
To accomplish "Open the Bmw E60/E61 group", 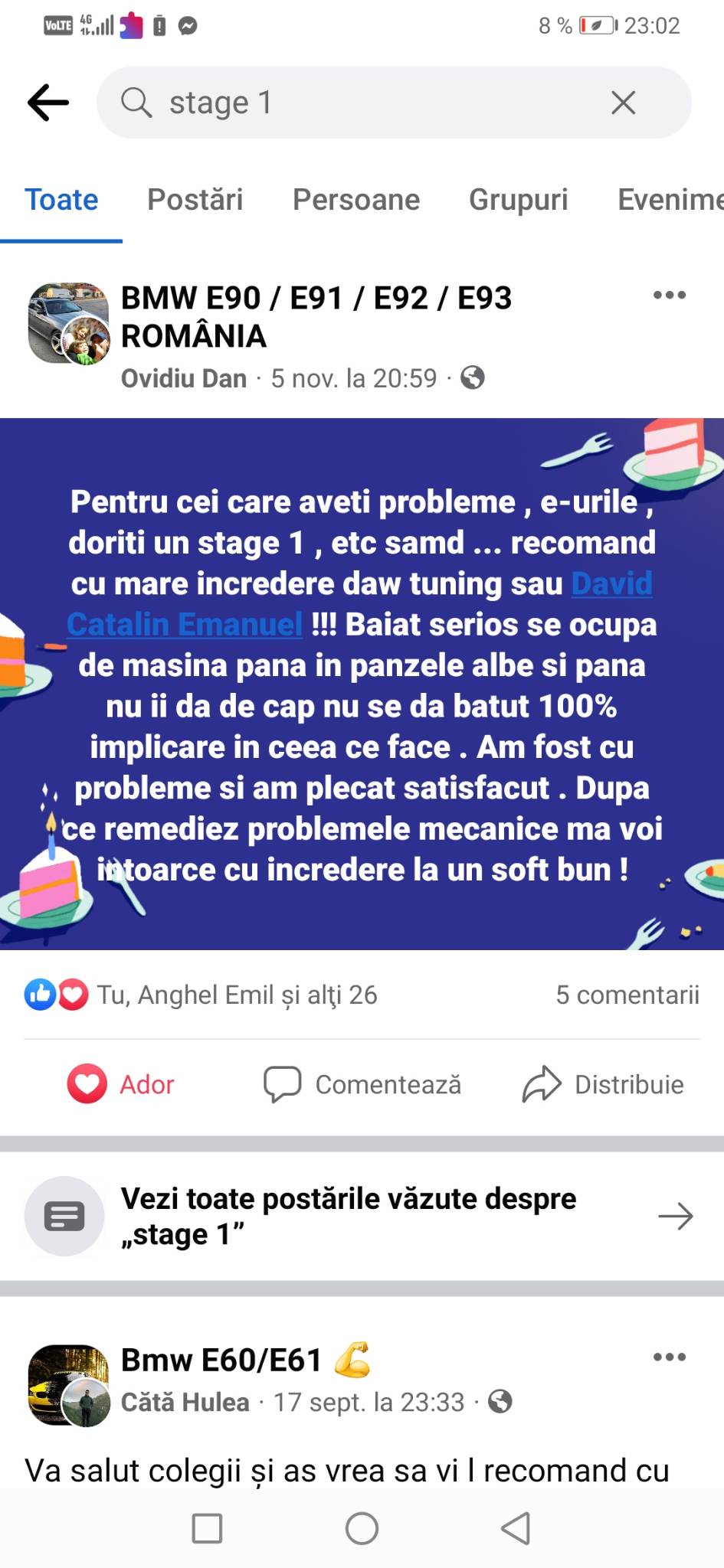I will (x=221, y=1360).
